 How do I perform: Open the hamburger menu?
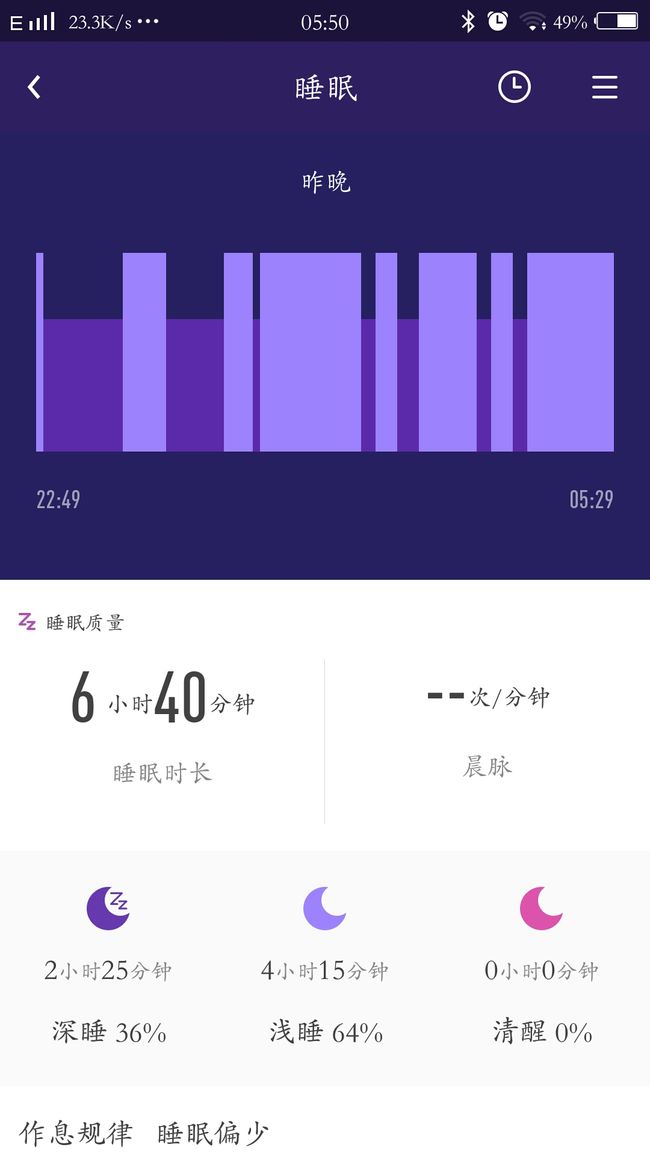click(x=604, y=88)
